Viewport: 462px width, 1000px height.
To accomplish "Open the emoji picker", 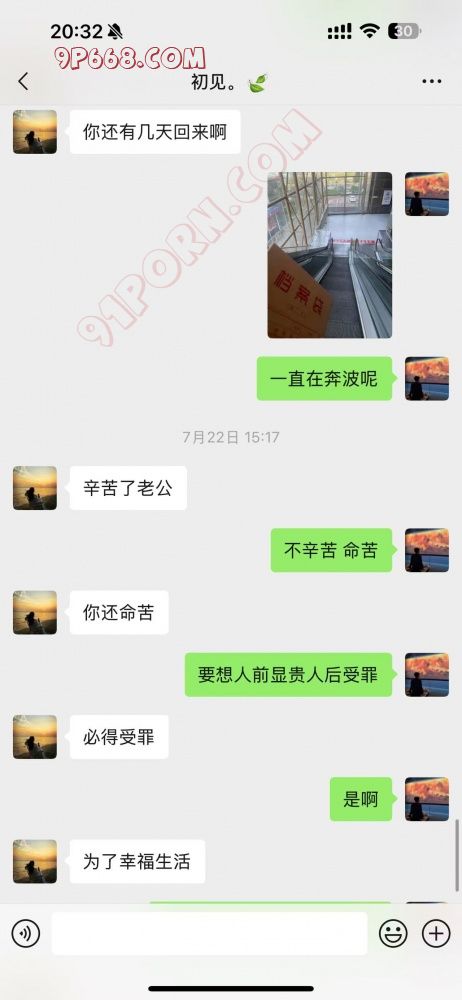I will [x=393, y=934].
